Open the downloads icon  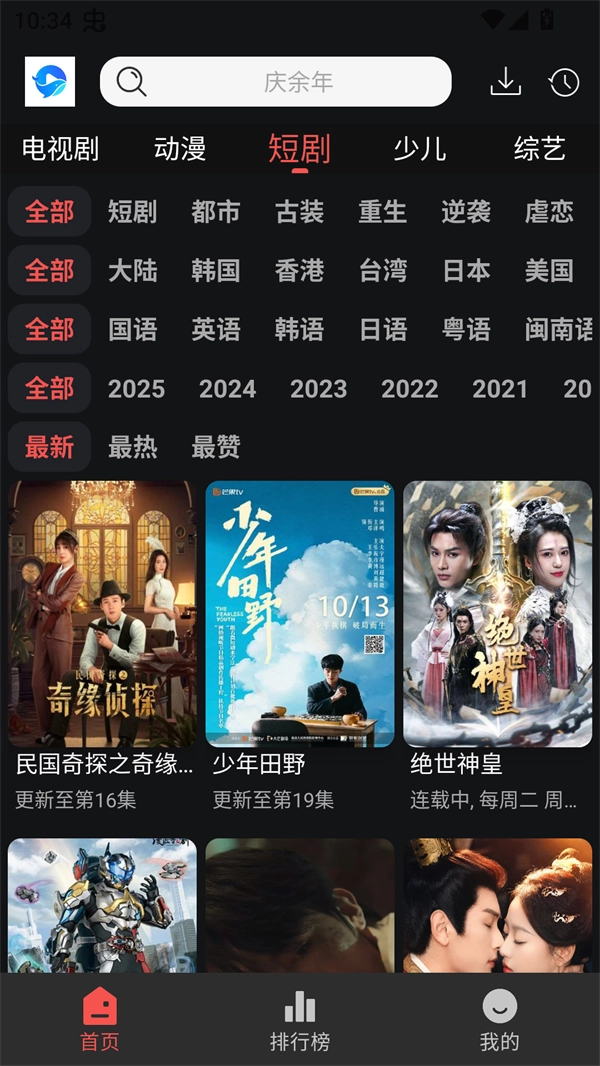[x=506, y=82]
